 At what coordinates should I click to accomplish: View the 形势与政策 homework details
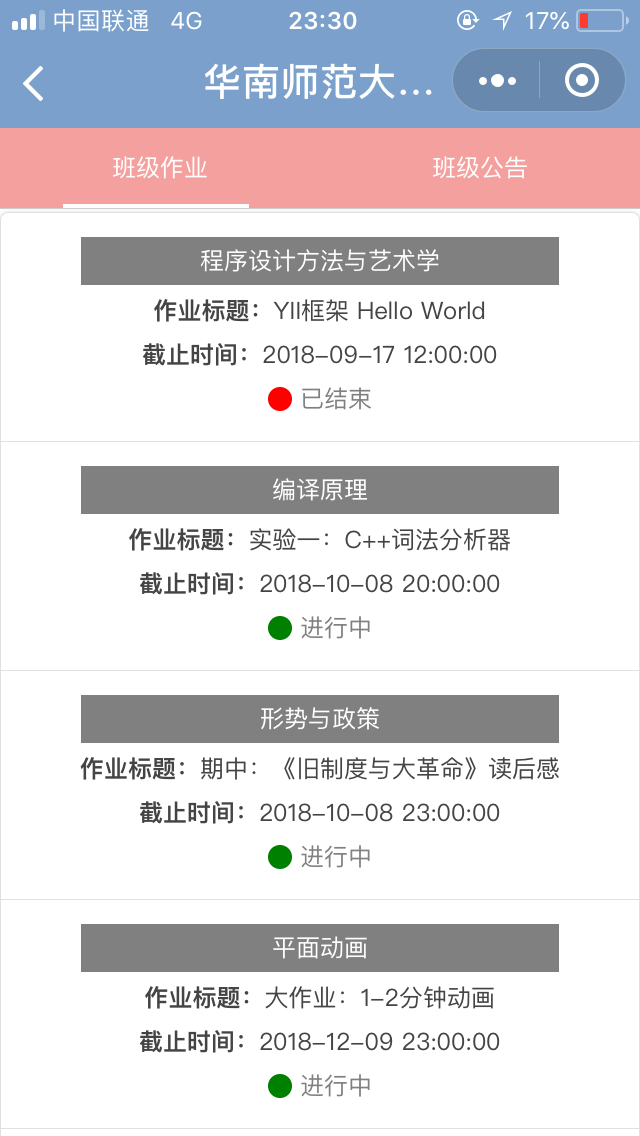point(320,785)
